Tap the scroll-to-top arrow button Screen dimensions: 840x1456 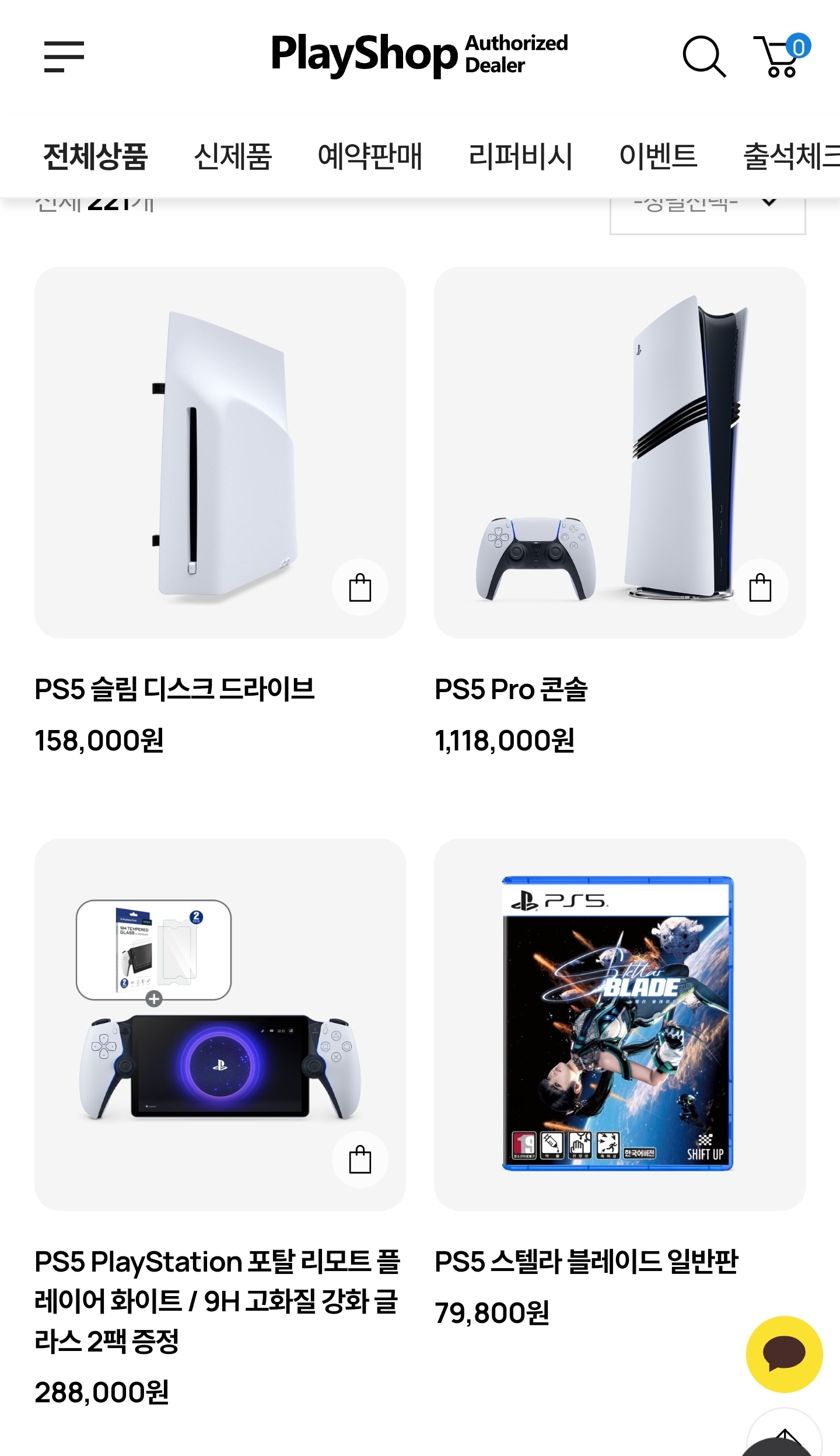pyautogui.click(x=785, y=1437)
